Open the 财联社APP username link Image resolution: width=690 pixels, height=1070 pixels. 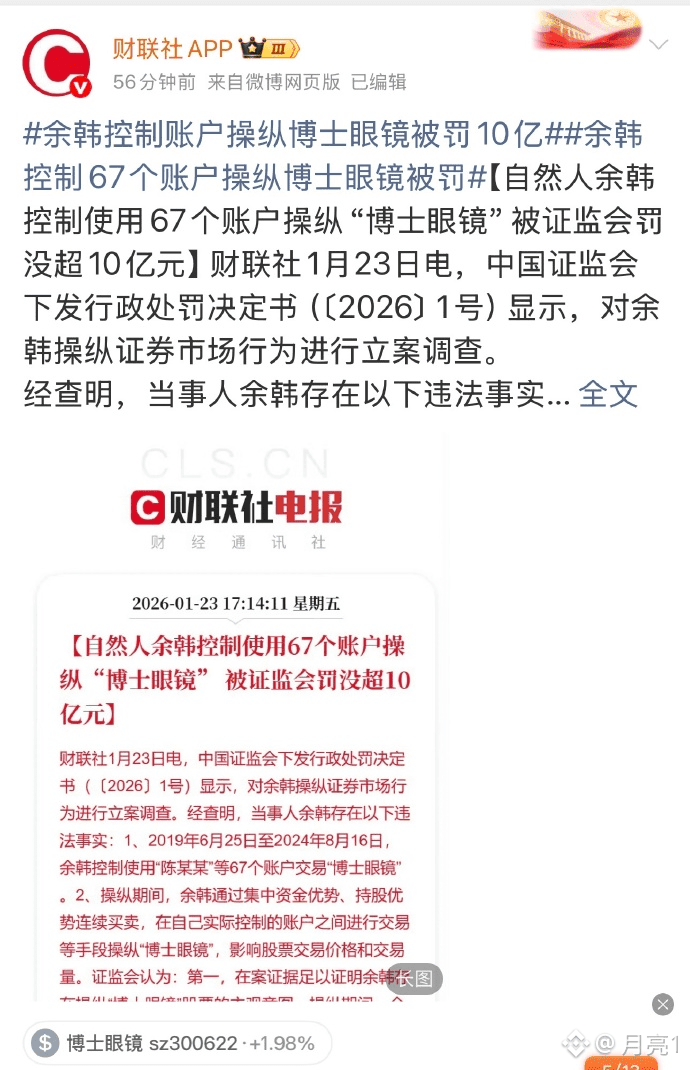tap(172, 48)
